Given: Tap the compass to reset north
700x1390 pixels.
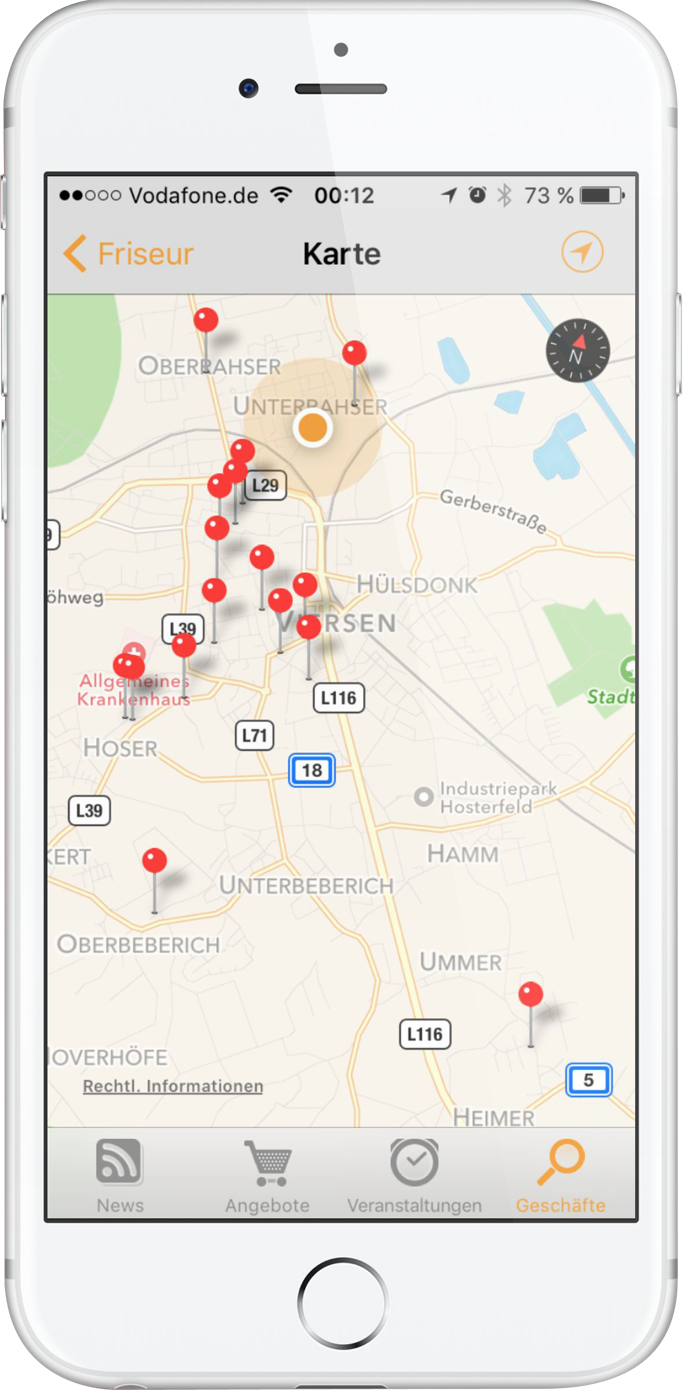Looking at the screenshot, I should (x=577, y=353).
